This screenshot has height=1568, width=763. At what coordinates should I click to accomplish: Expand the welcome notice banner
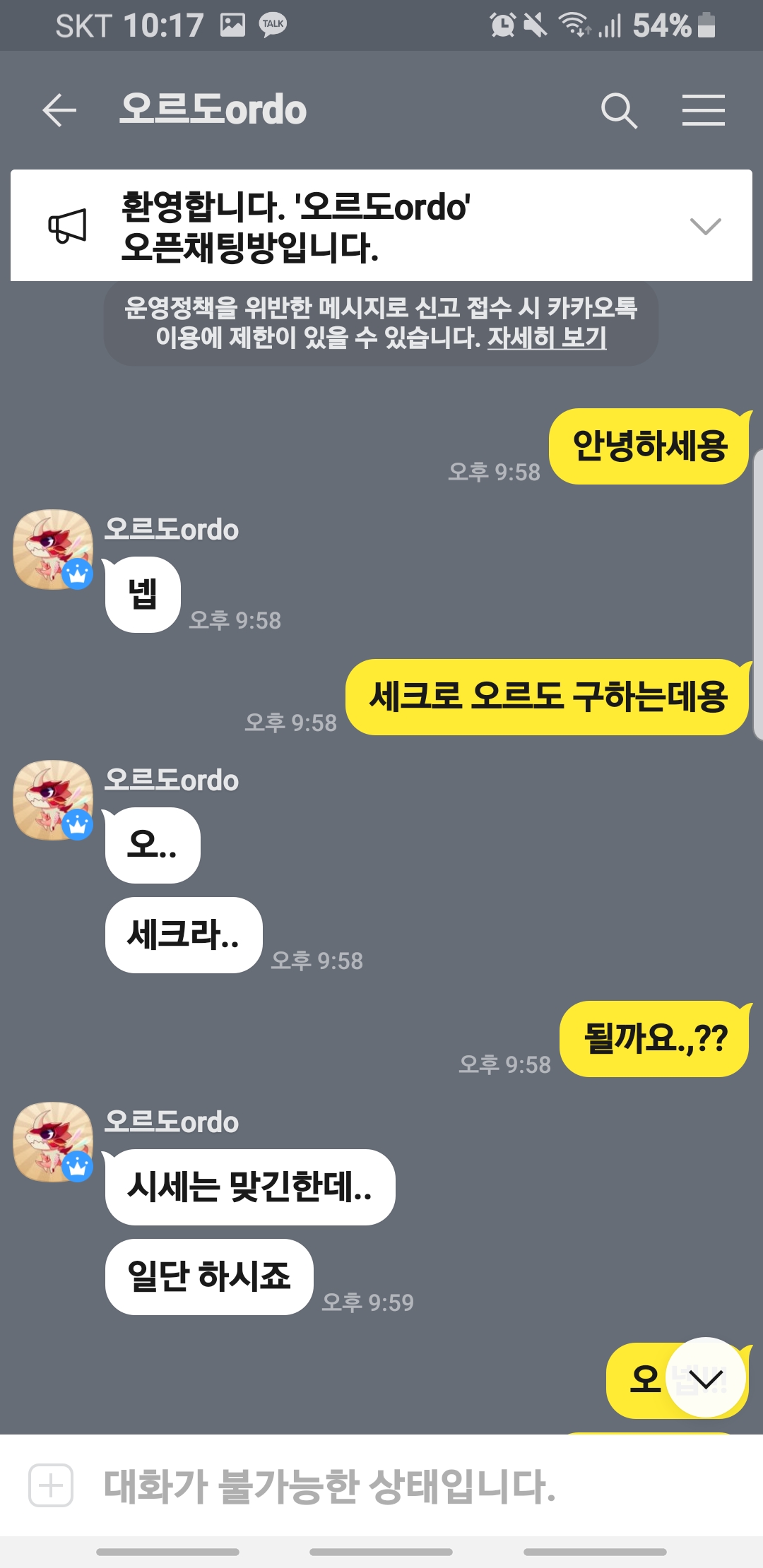pos(705,226)
